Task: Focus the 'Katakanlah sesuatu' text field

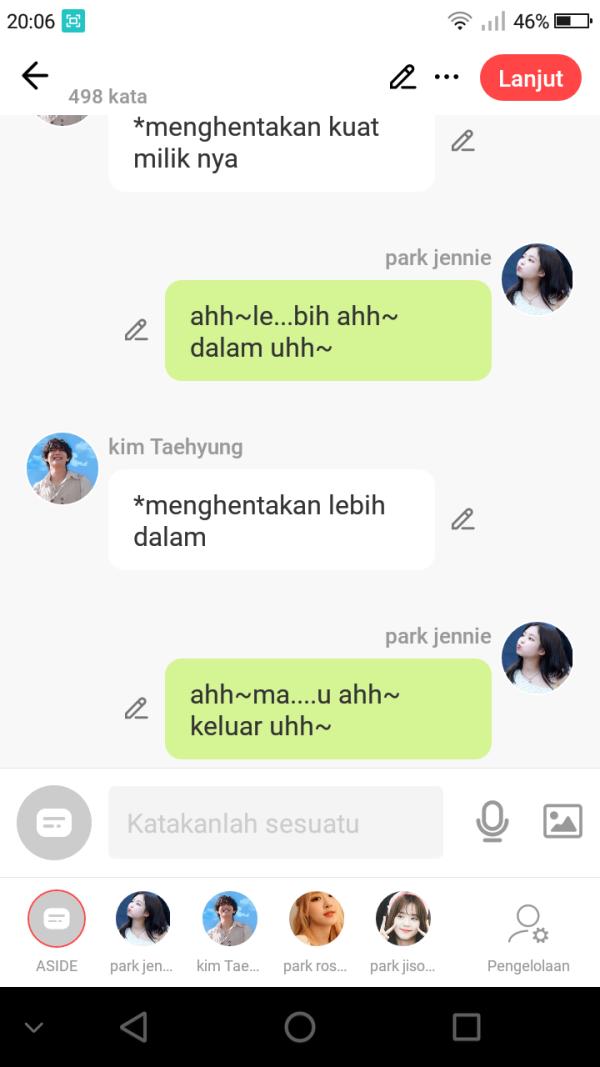Action: (x=275, y=823)
